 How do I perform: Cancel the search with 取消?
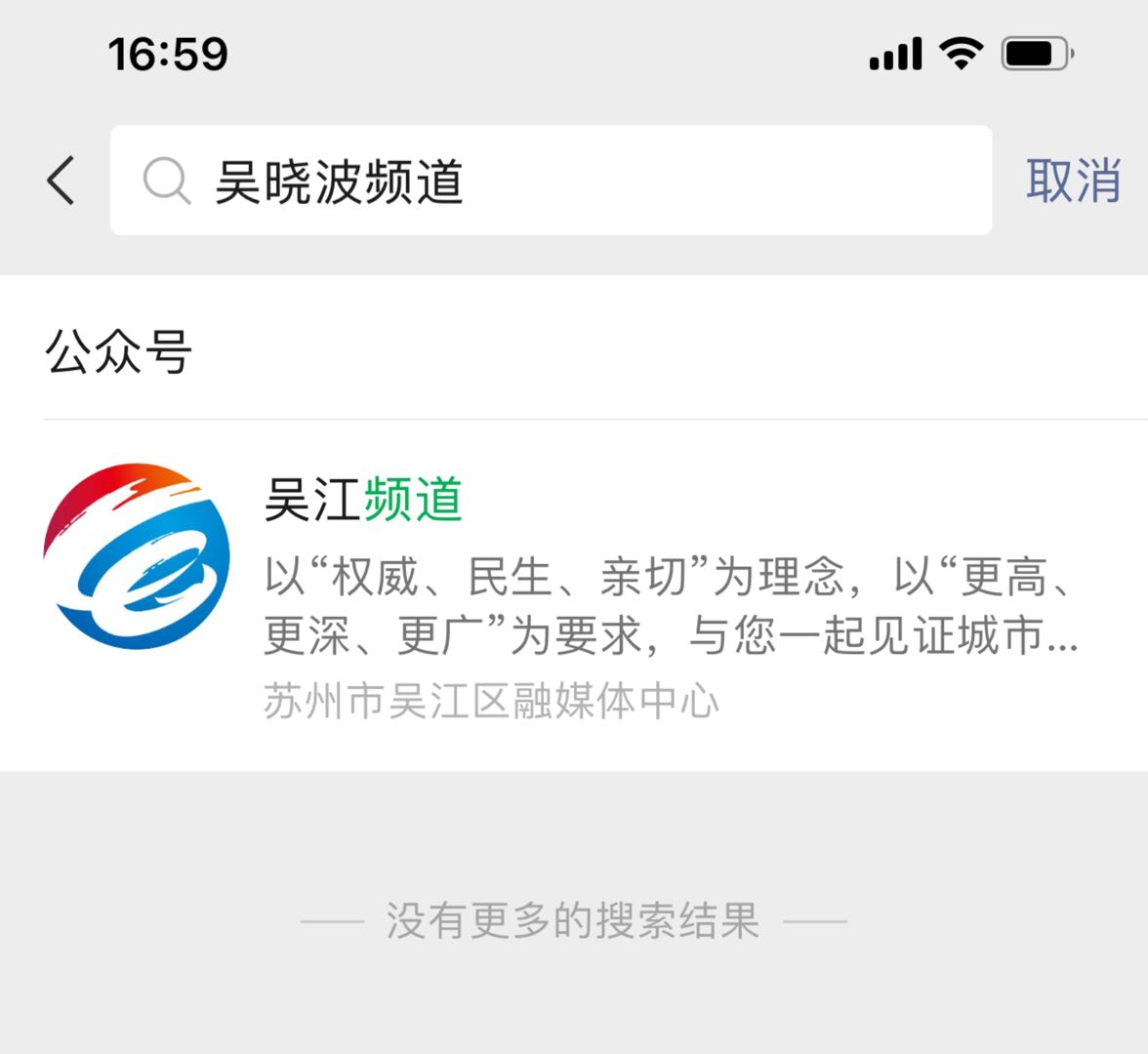point(1072,181)
